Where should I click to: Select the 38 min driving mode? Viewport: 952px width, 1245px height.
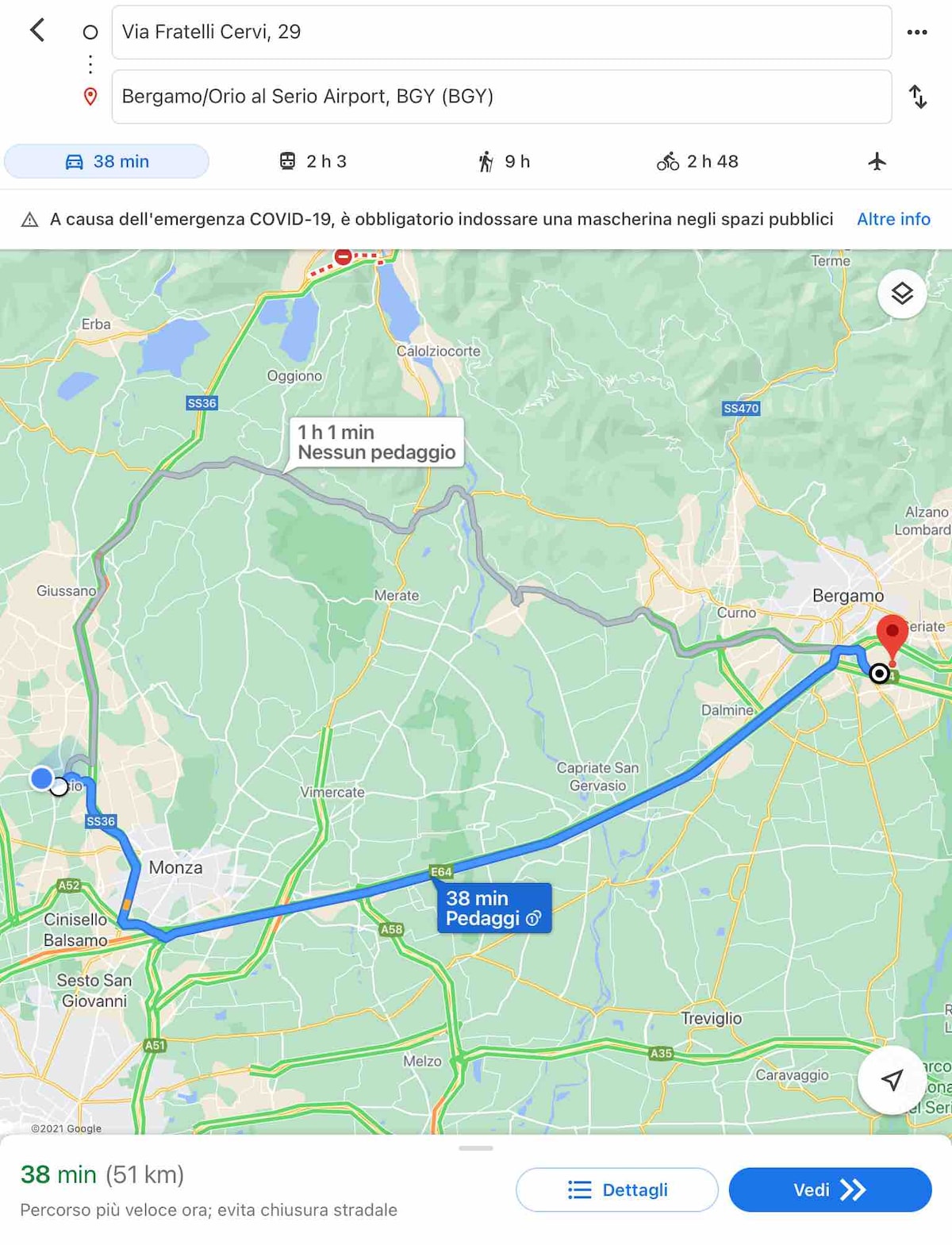(x=107, y=162)
